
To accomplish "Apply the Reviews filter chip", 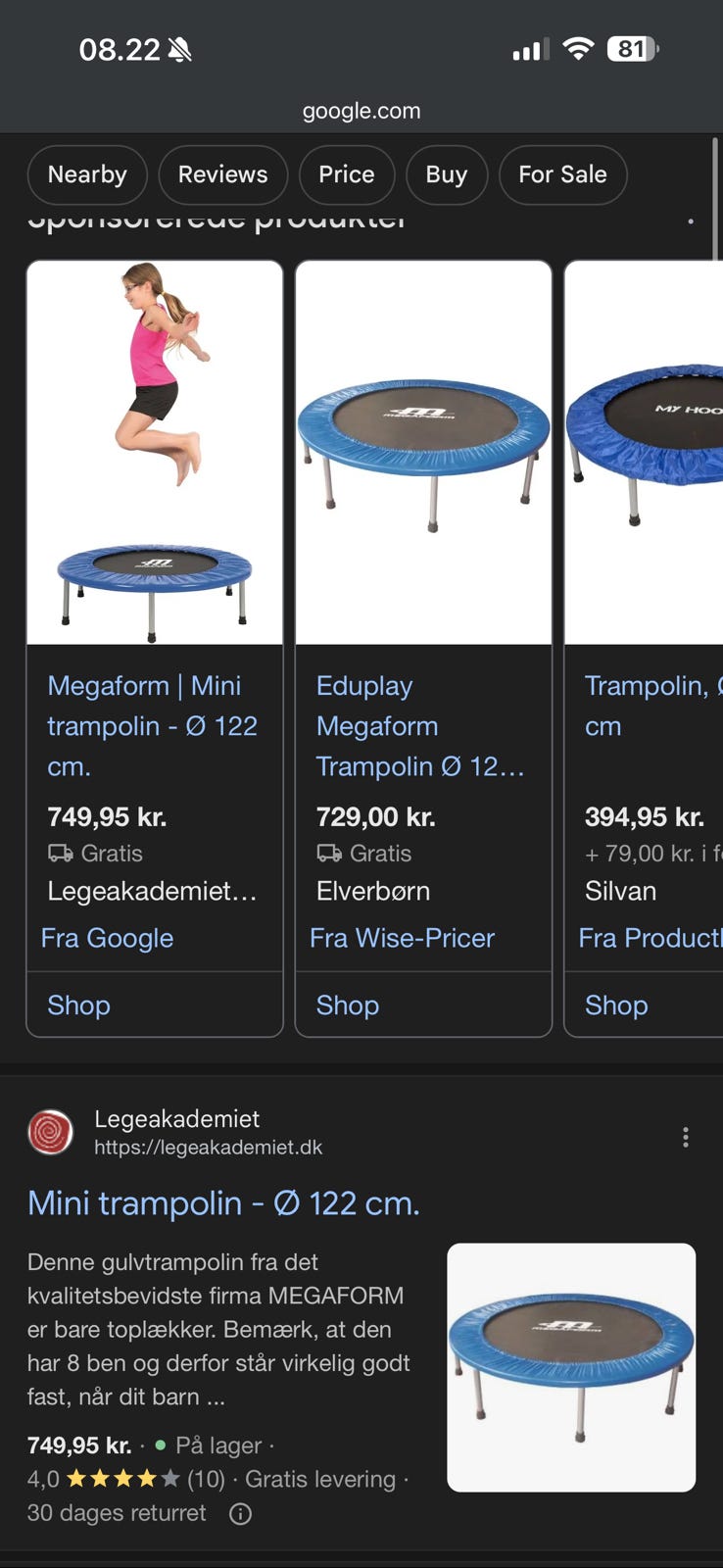I will point(222,174).
